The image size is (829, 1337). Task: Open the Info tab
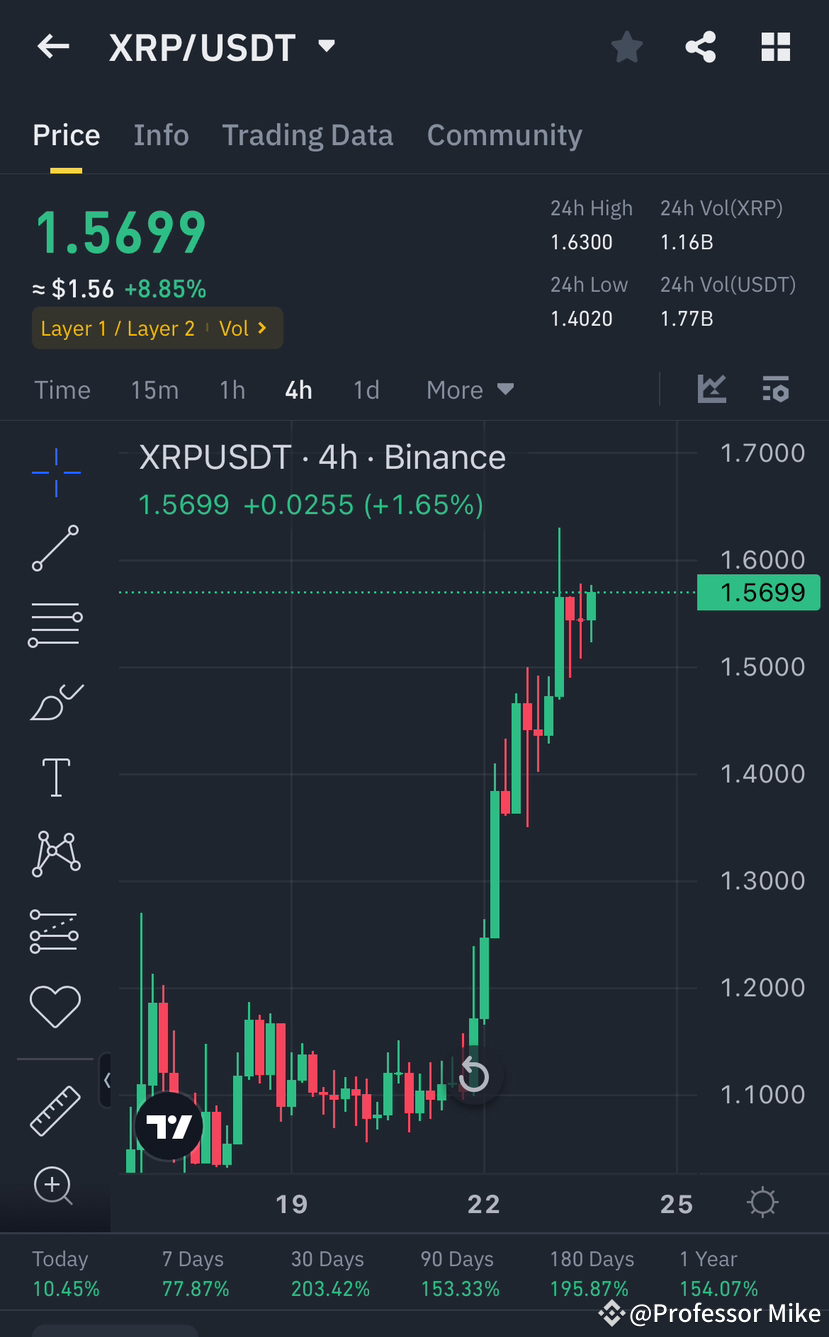[x=161, y=135]
